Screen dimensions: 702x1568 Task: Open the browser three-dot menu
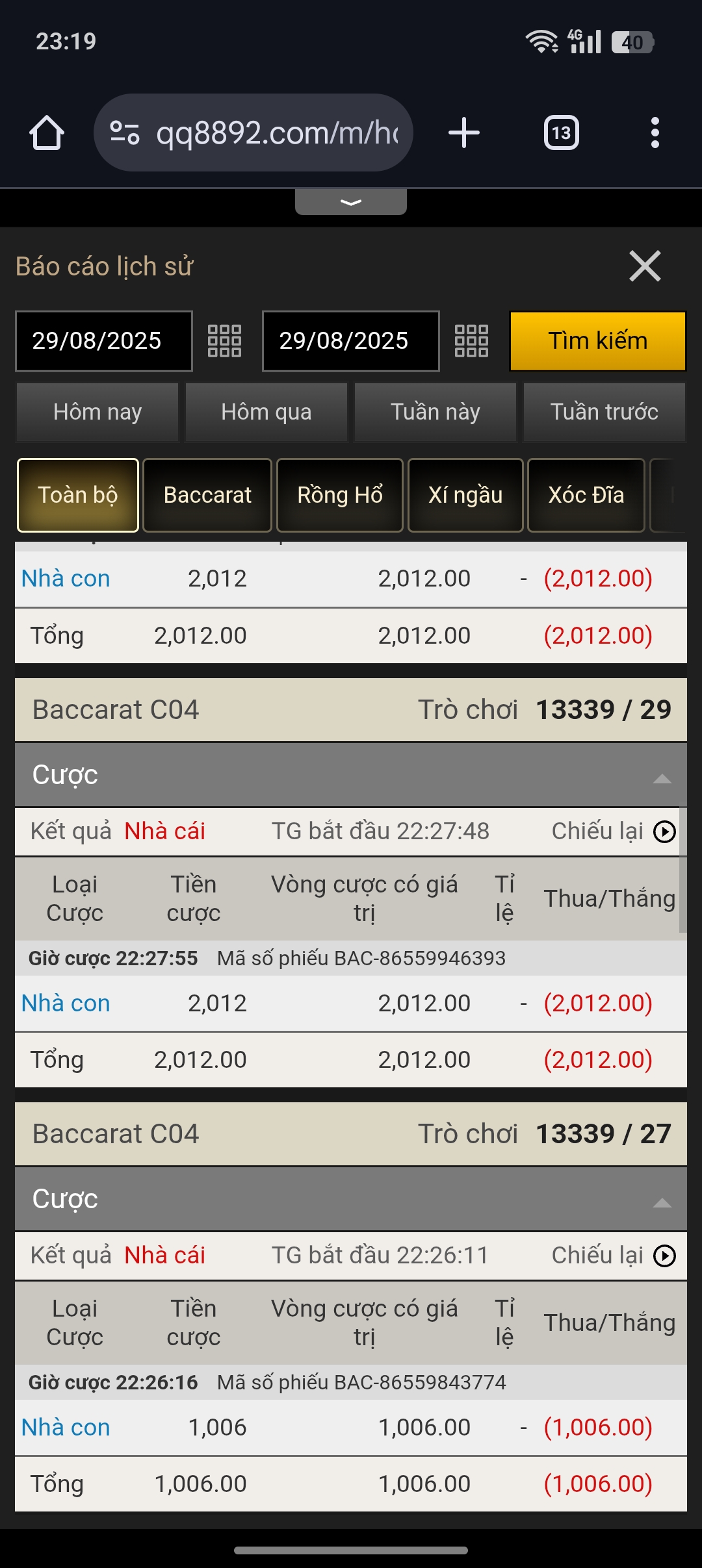point(655,133)
